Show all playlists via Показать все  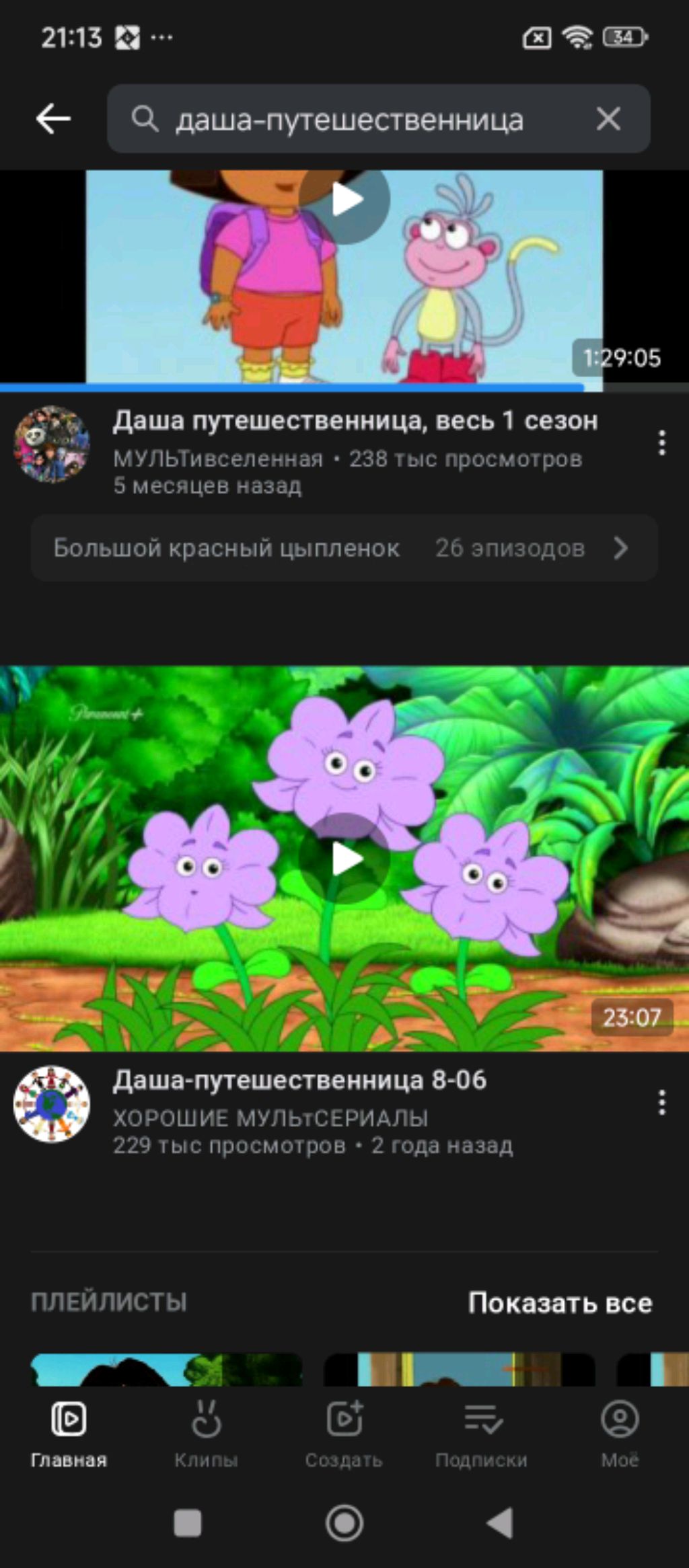pos(560,1302)
